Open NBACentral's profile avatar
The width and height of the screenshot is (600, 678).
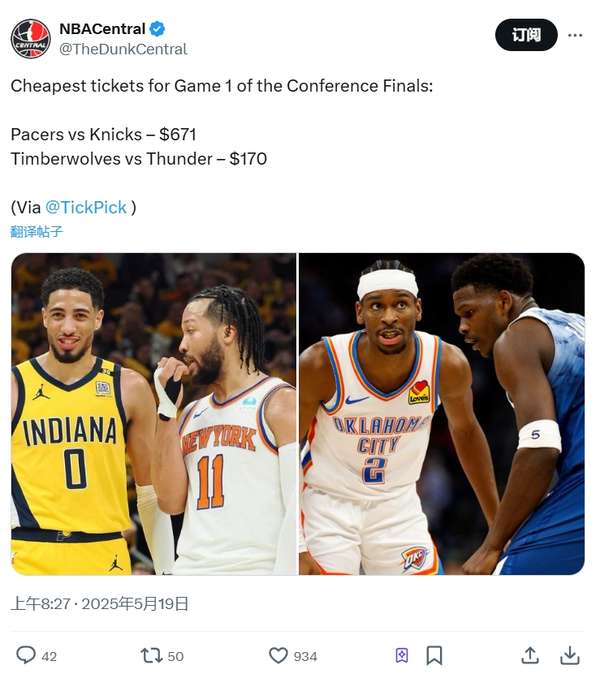pyautogui.click(x=31, y=38)
